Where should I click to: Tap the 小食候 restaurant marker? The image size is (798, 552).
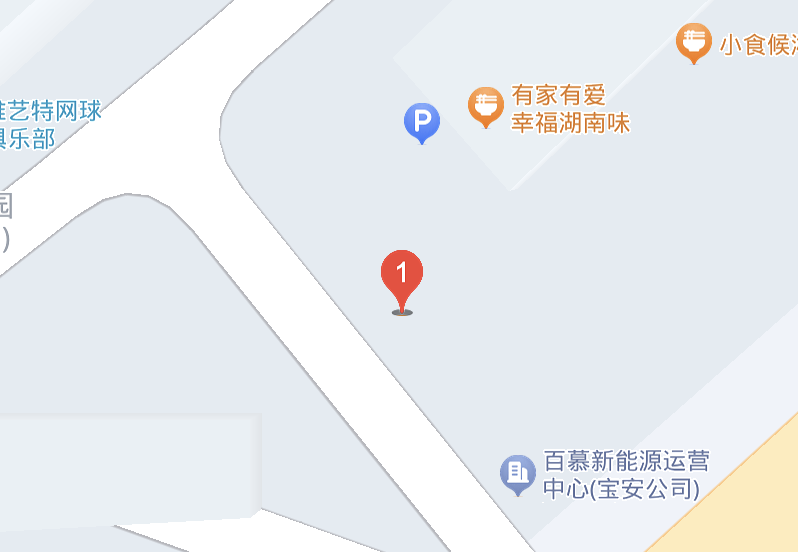[x=693, y=42]
